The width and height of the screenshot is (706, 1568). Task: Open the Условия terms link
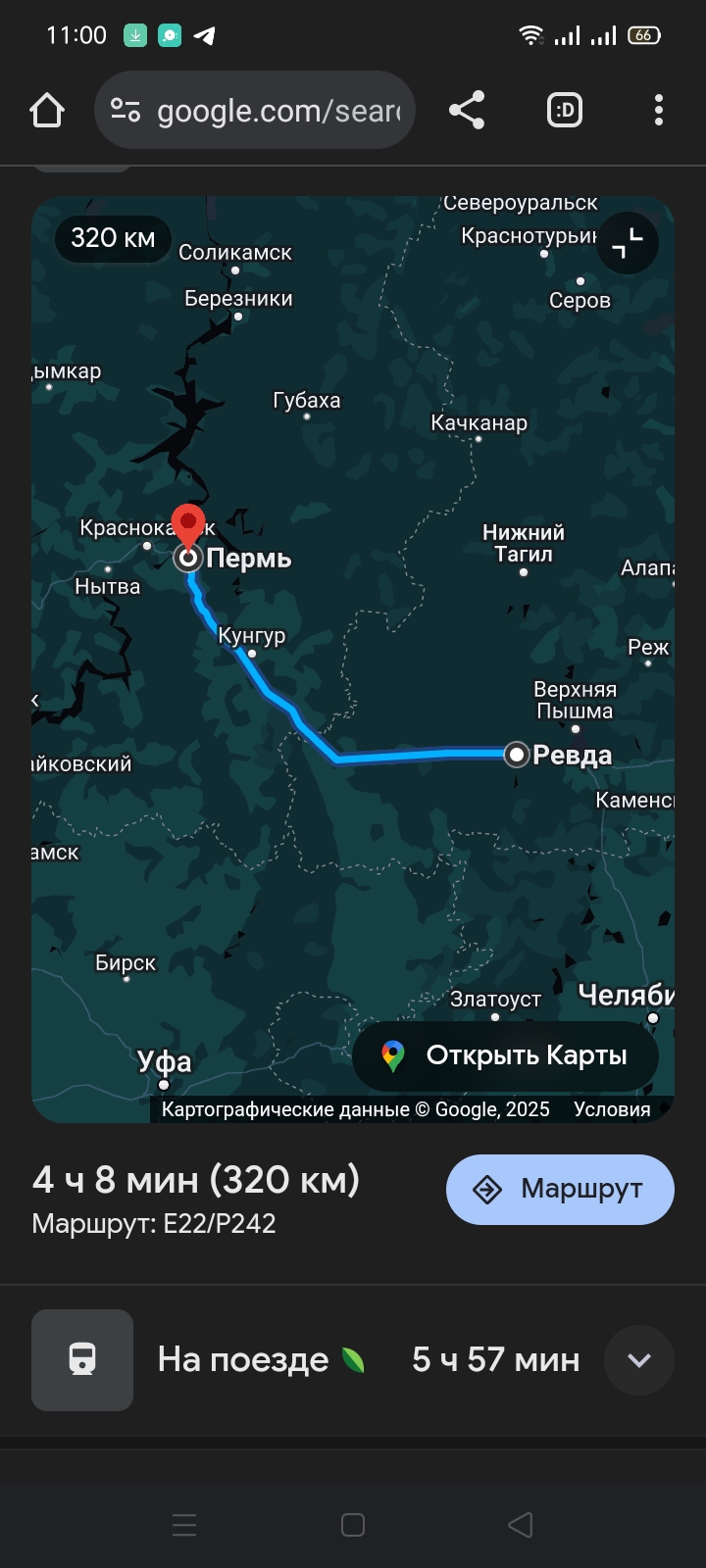tap(612, 1109)
